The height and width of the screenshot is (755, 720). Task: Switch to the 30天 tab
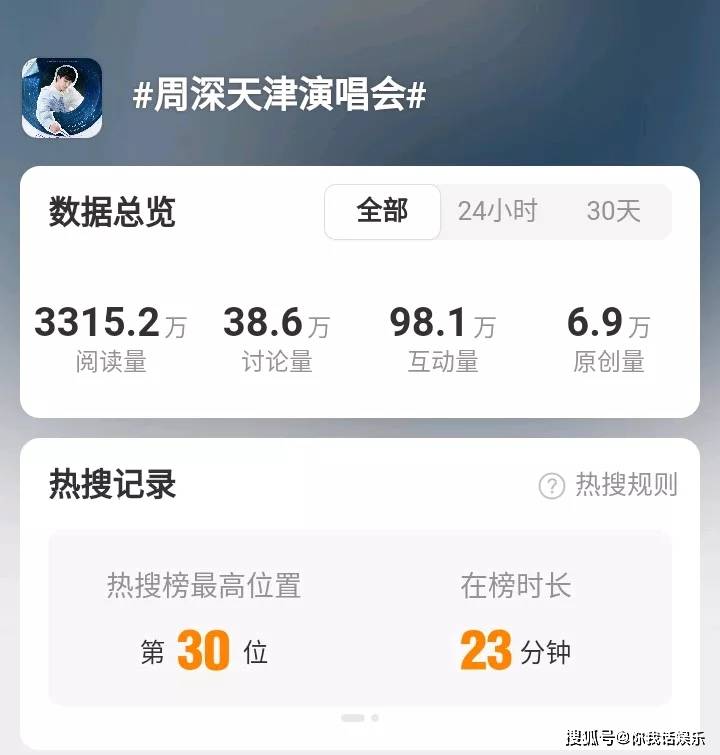(613, 211)
